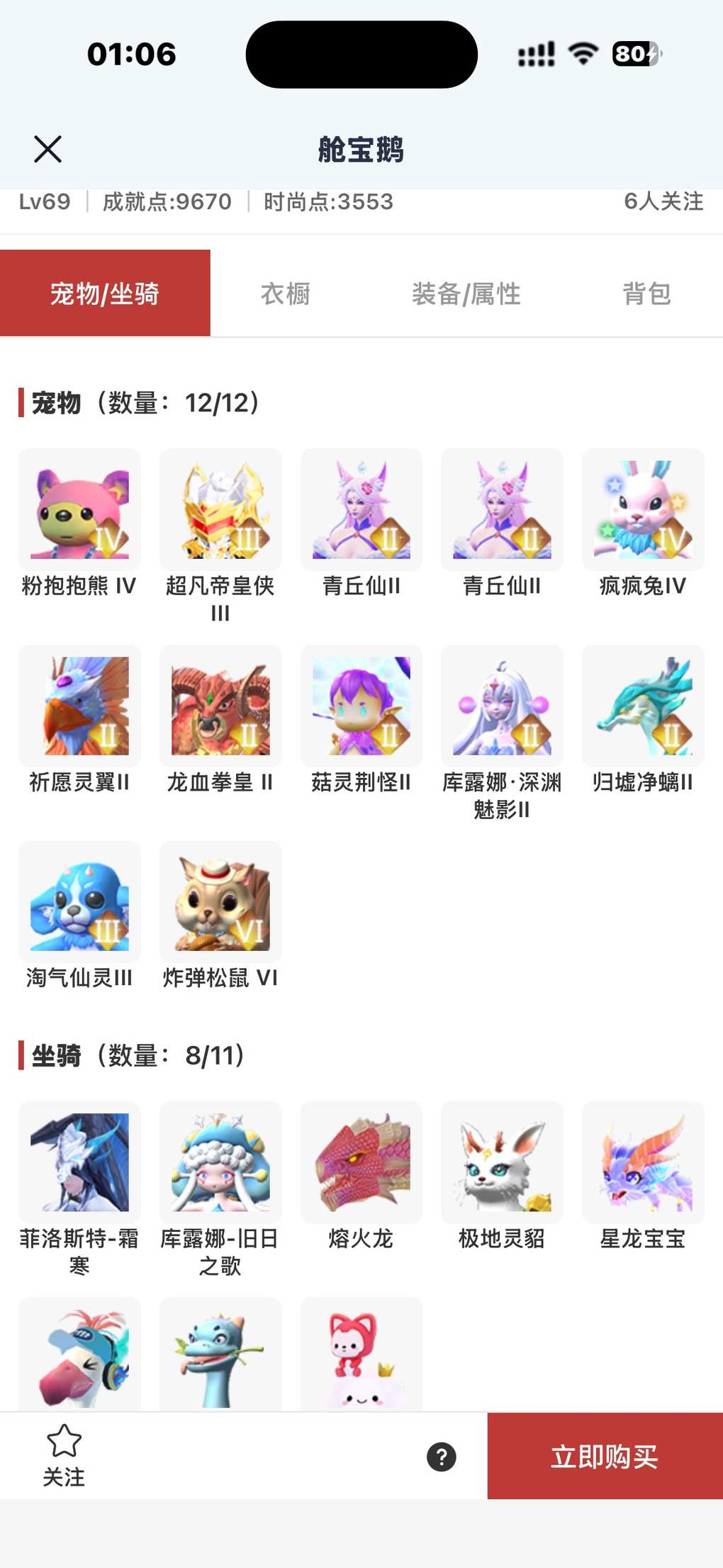View the 粉抱抱熊 IV pet

coord(79,510)
